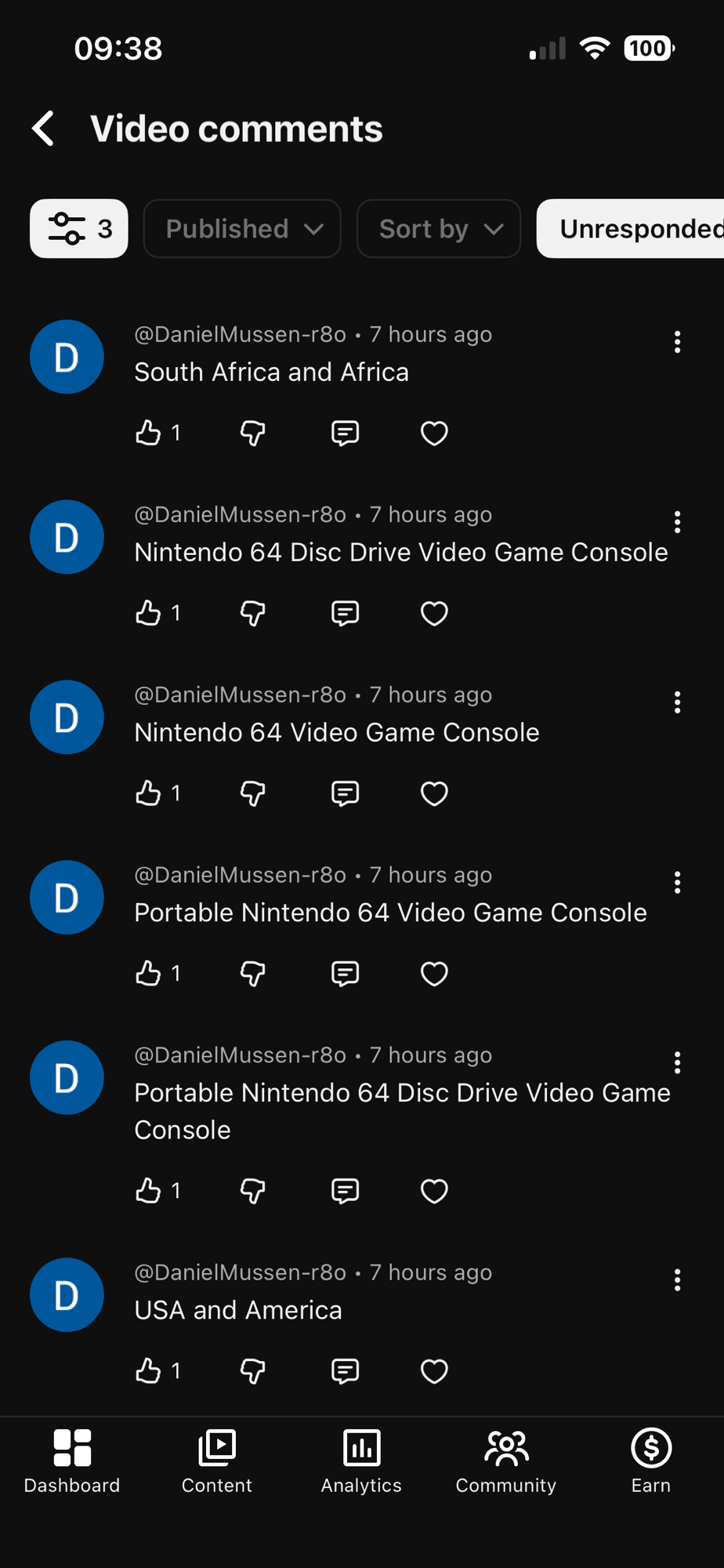Reply to the "Nintendo 64 Video Game Console" comment

click(345, 793)
